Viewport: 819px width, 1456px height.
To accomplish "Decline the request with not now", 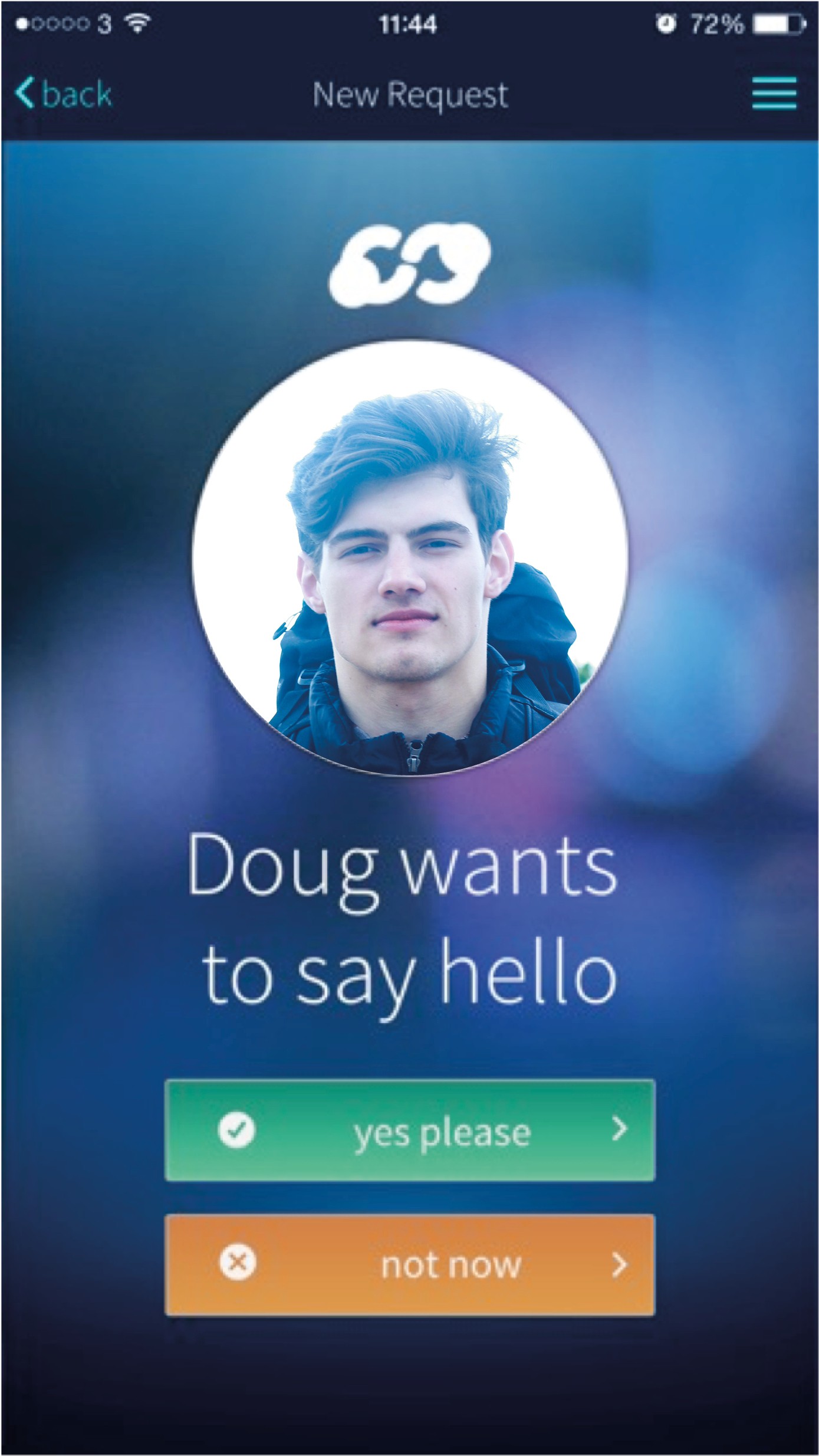I will click(410, 1265).
